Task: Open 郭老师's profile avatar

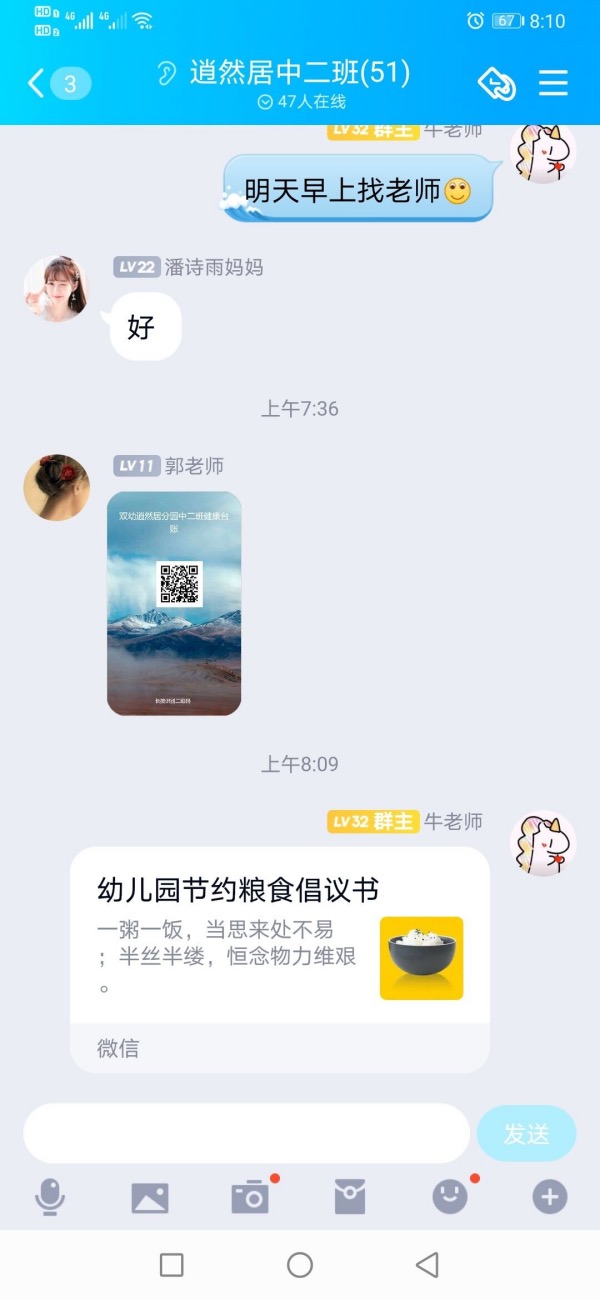Action: click(x=56, y=487)
